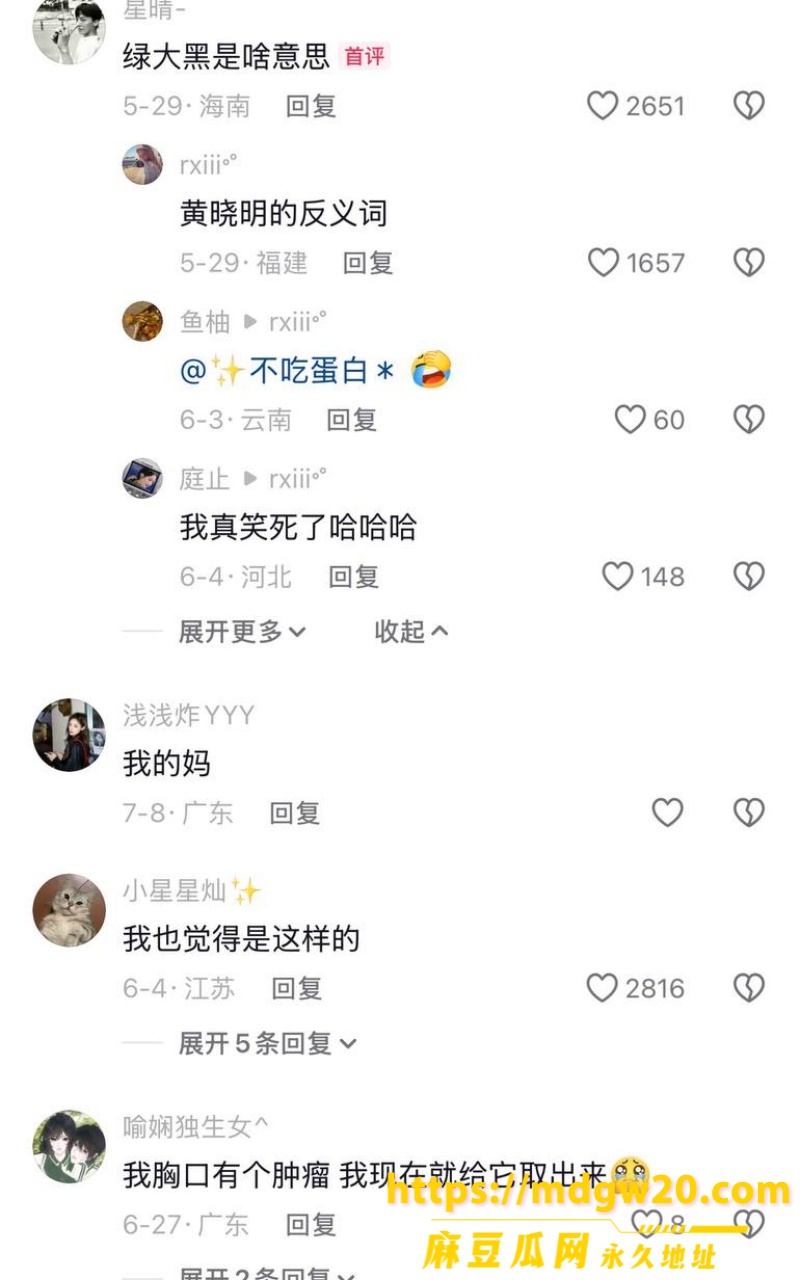The image size is (800, 1280).
Task: Expand more replies with 展开更多
Action: click(x=242, y=631)
